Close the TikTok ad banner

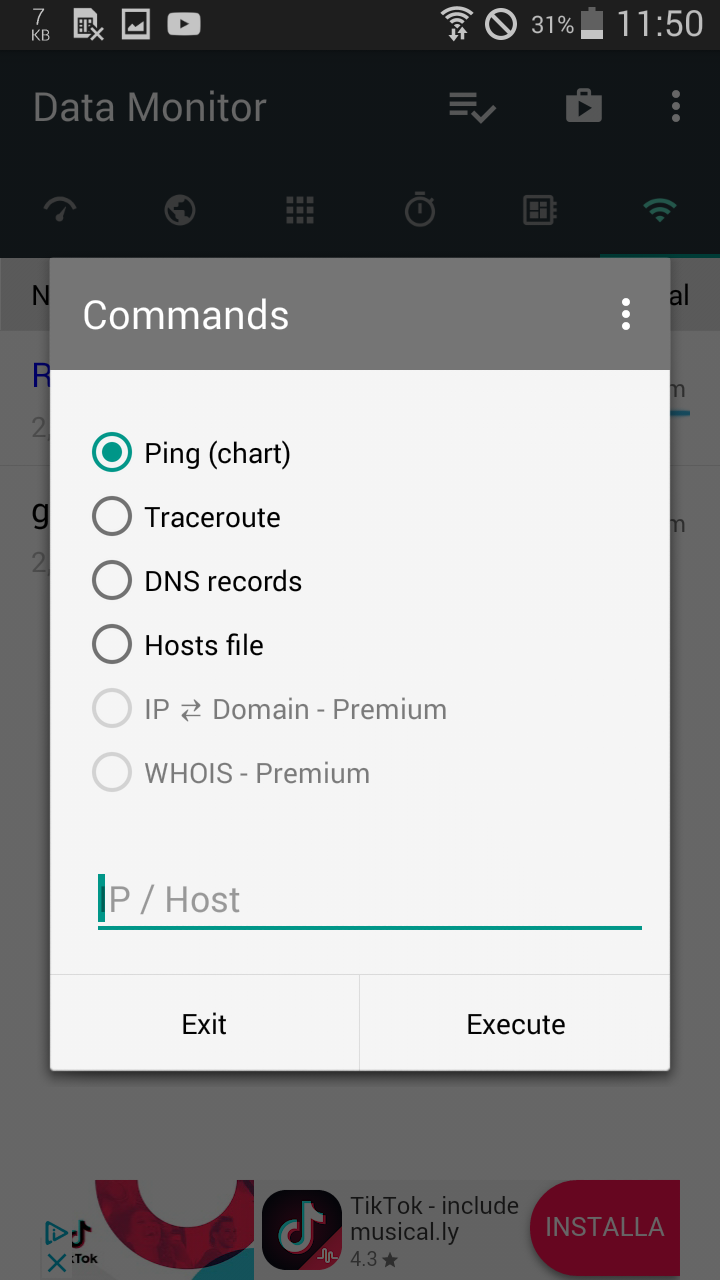(57, 1263)
